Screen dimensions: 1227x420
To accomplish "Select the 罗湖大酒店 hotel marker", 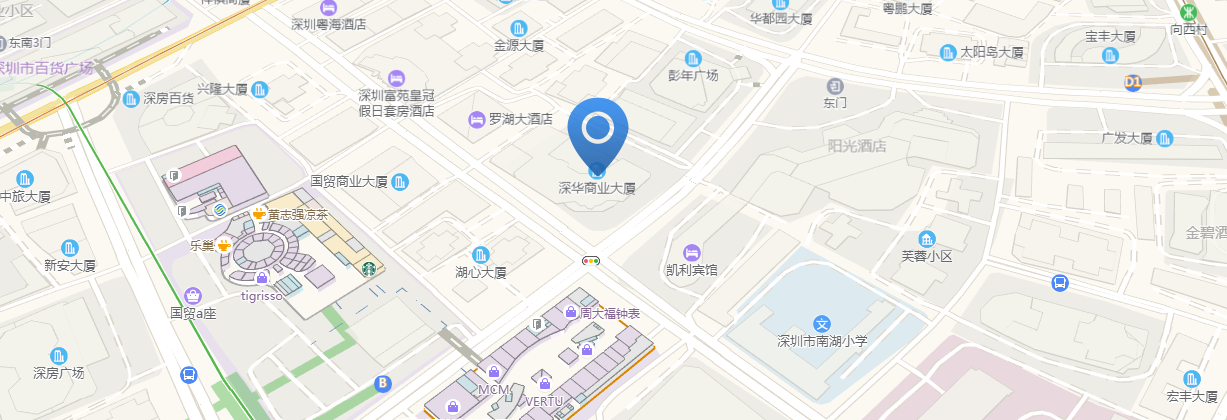I will (476, 119).
